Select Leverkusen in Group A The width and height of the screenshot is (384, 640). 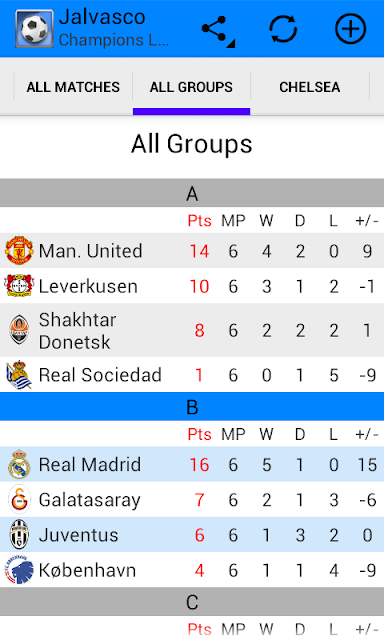192,286
